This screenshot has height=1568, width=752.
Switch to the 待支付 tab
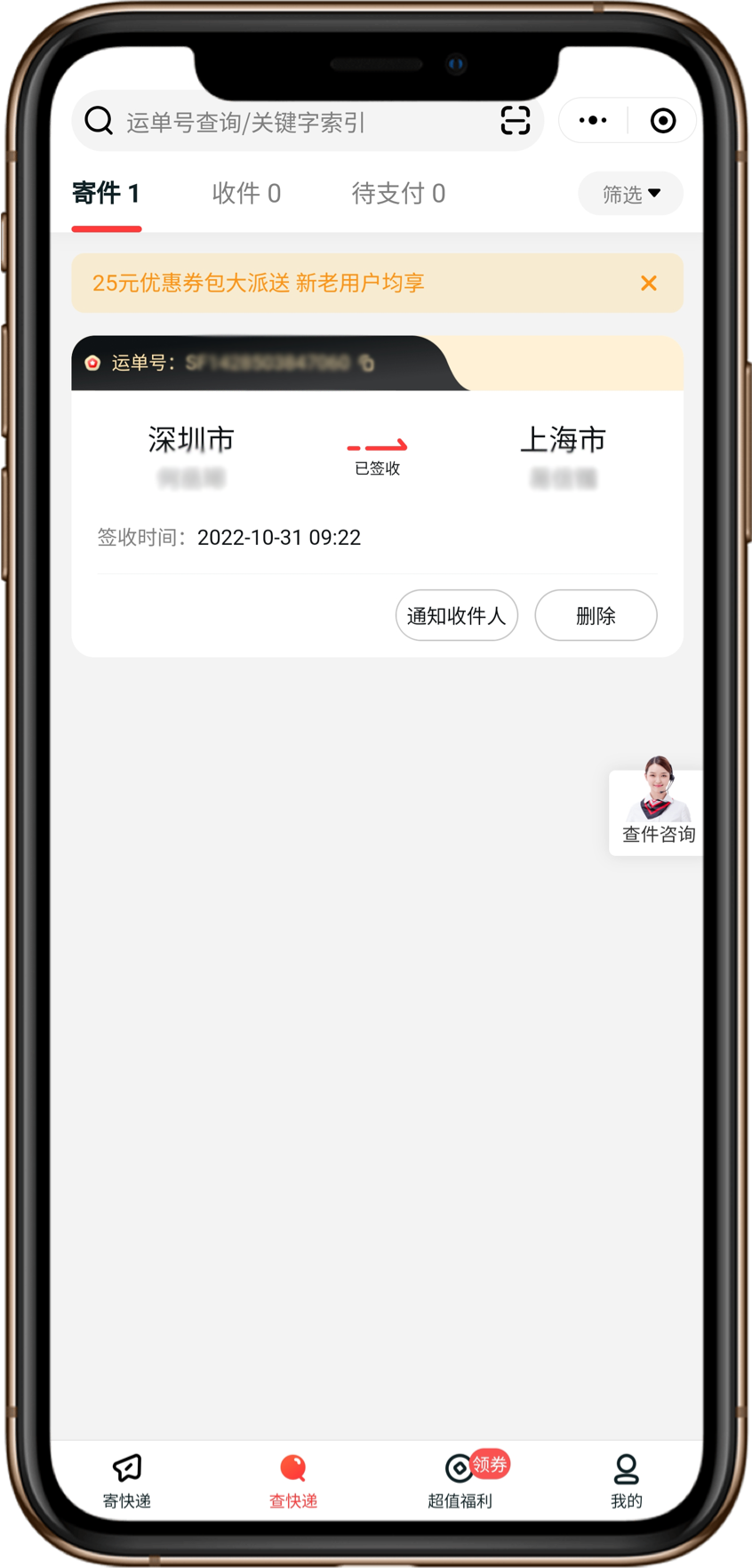398,193
